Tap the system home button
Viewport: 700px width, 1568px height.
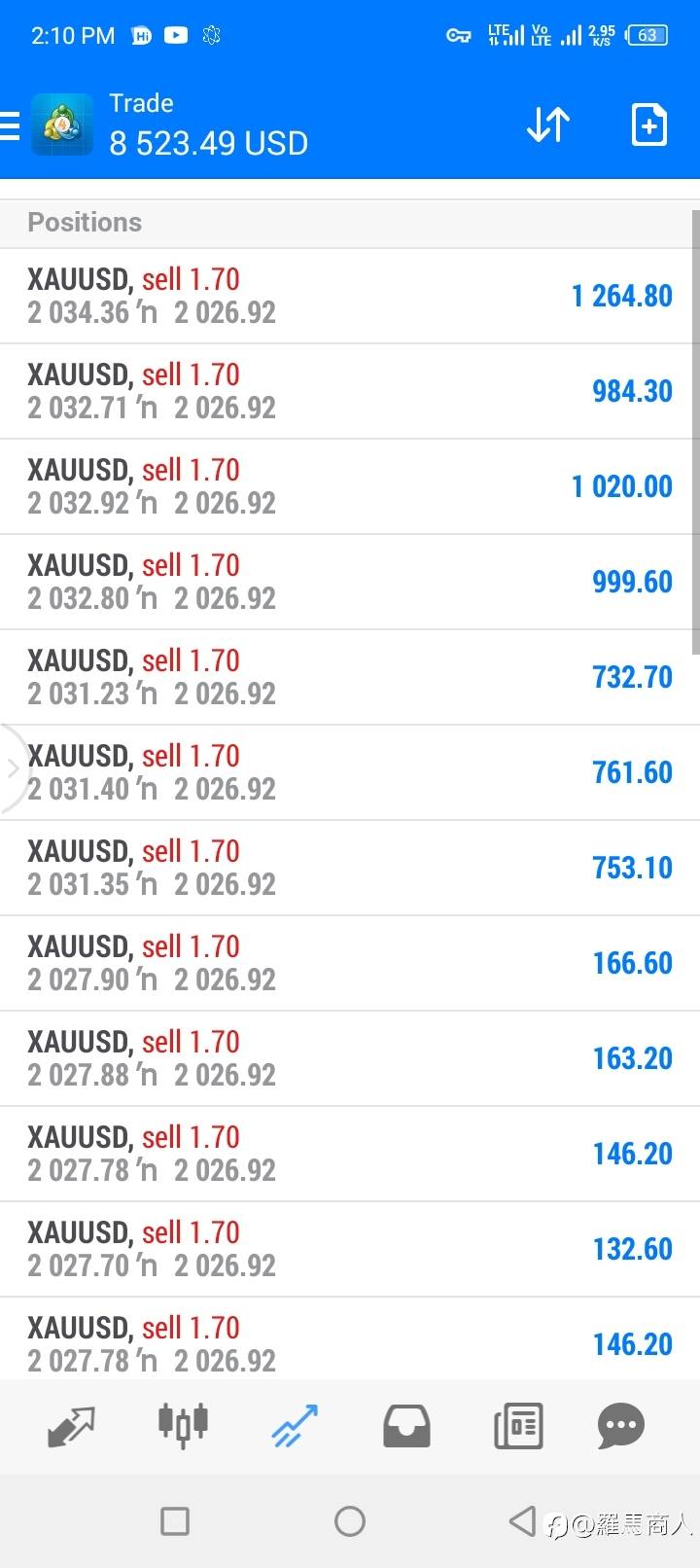coord(350,1520)
